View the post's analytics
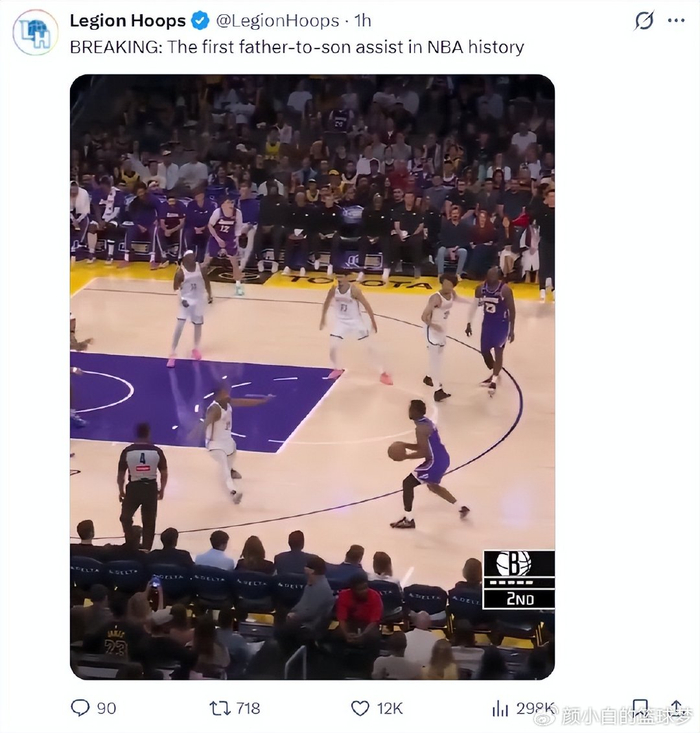 (500, 708)
